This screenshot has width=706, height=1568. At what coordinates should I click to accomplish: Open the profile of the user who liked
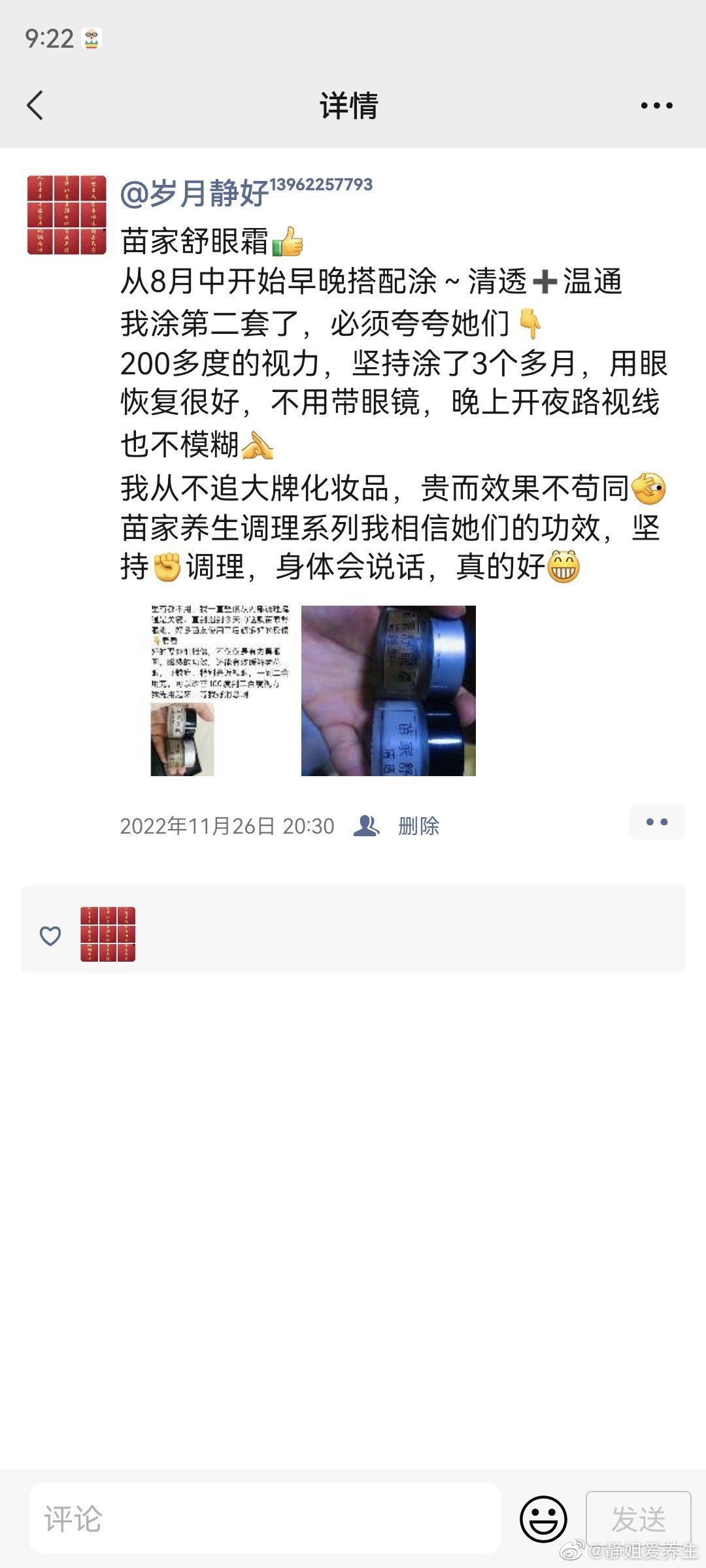point(108,934)
